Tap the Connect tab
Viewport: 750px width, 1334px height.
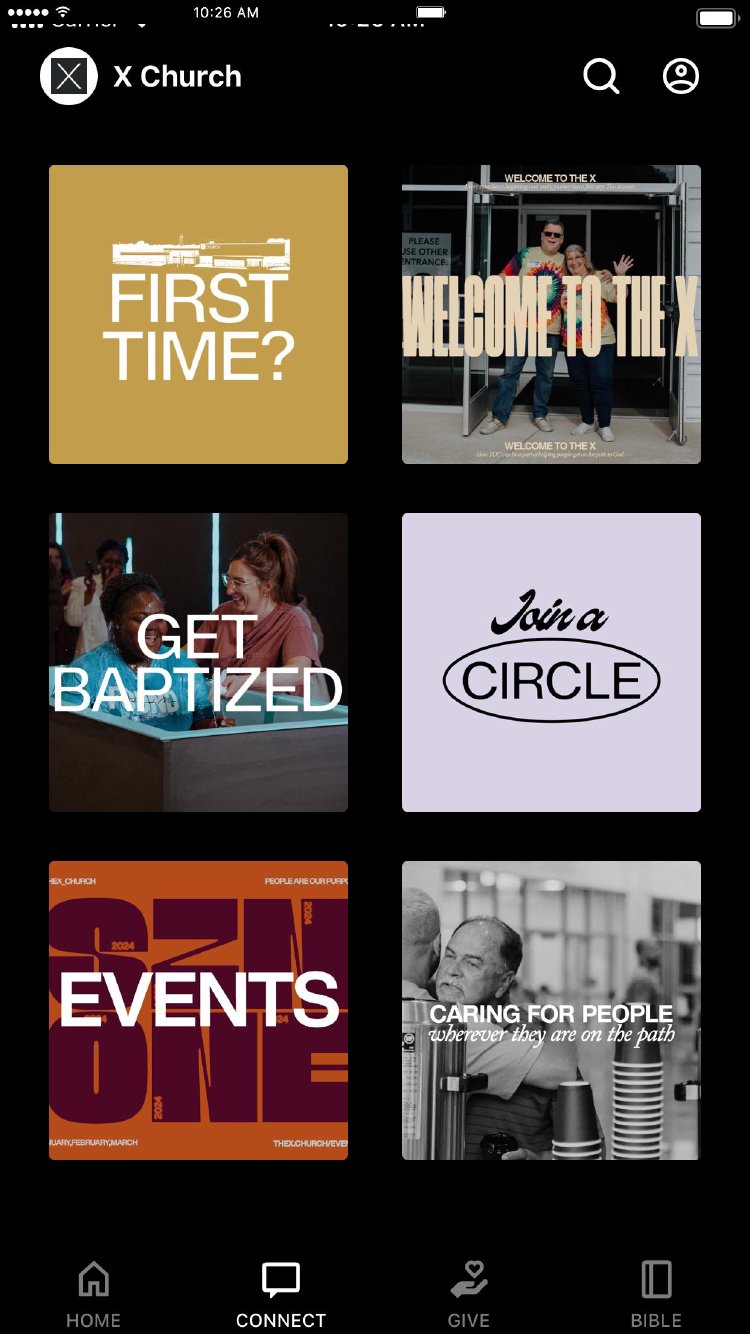pyautogui.click(x=281, y=1294)
